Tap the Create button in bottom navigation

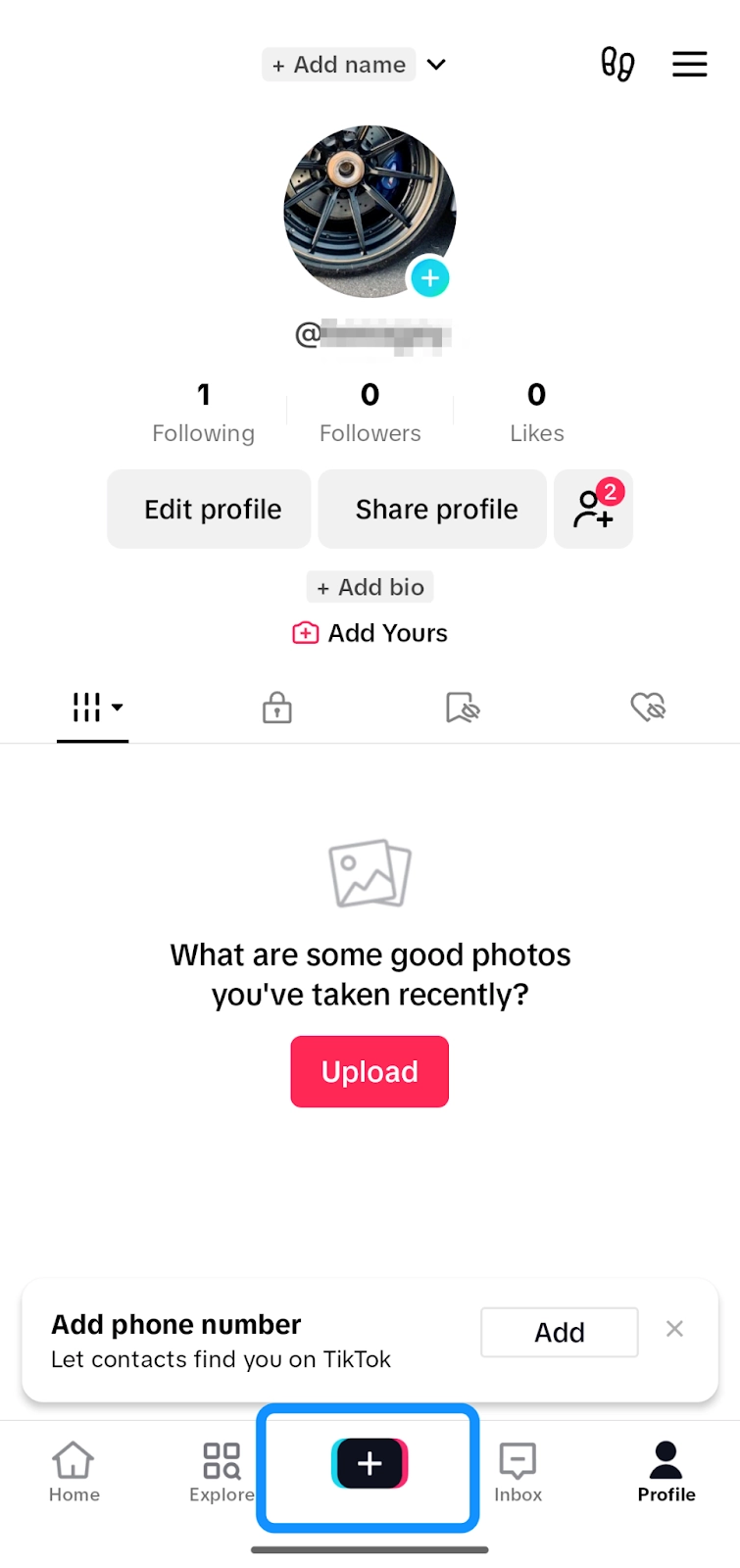click(x=369, y=1464)
